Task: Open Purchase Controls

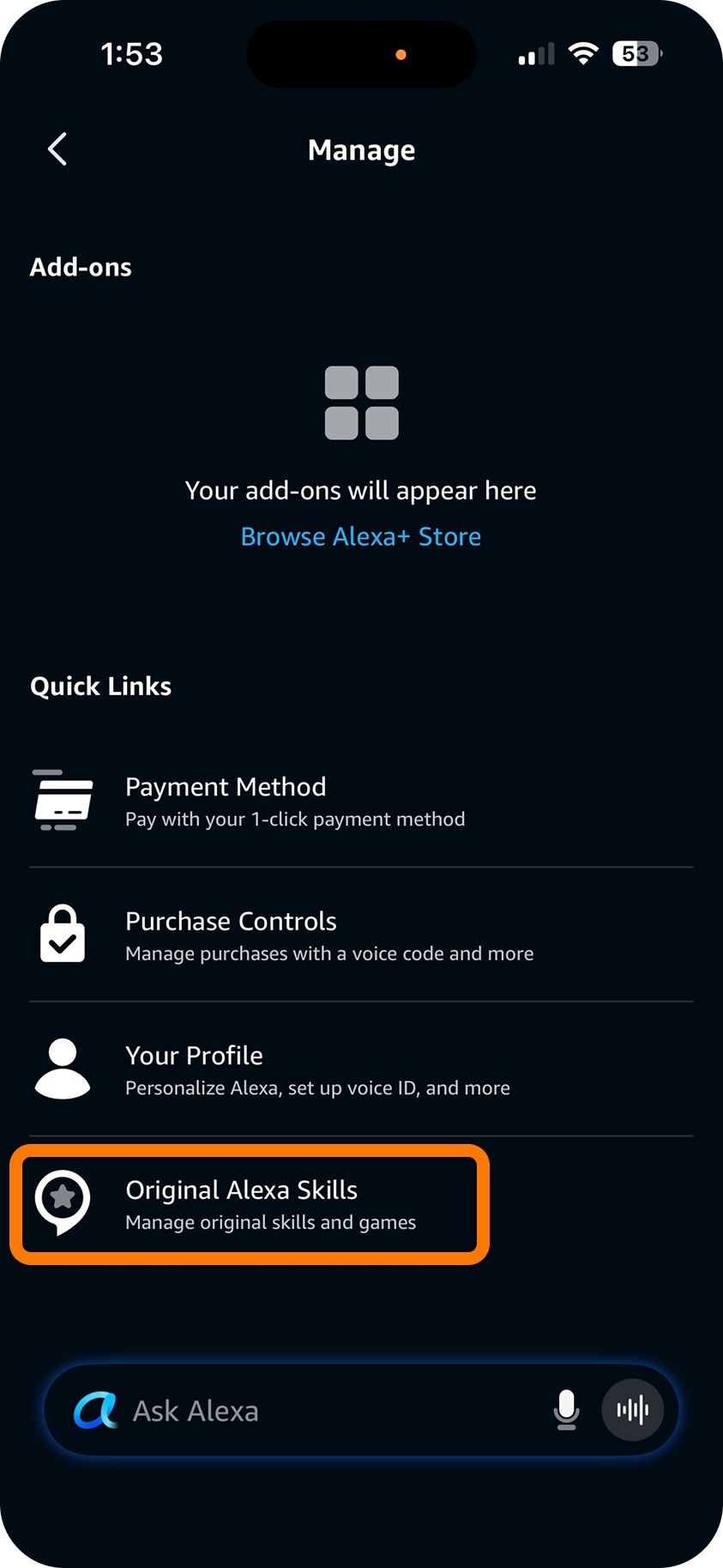Action: click(361, 935)
